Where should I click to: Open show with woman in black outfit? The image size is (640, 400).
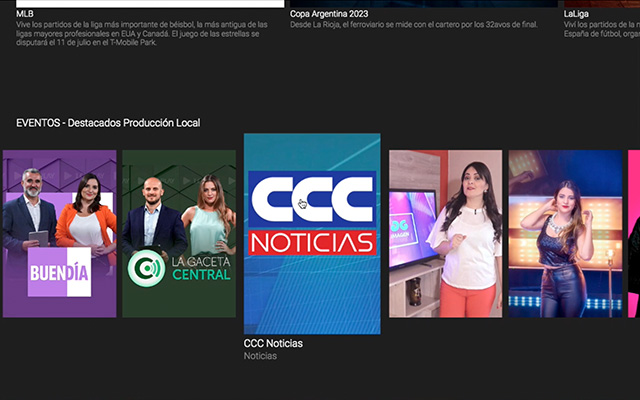[565, 233]
